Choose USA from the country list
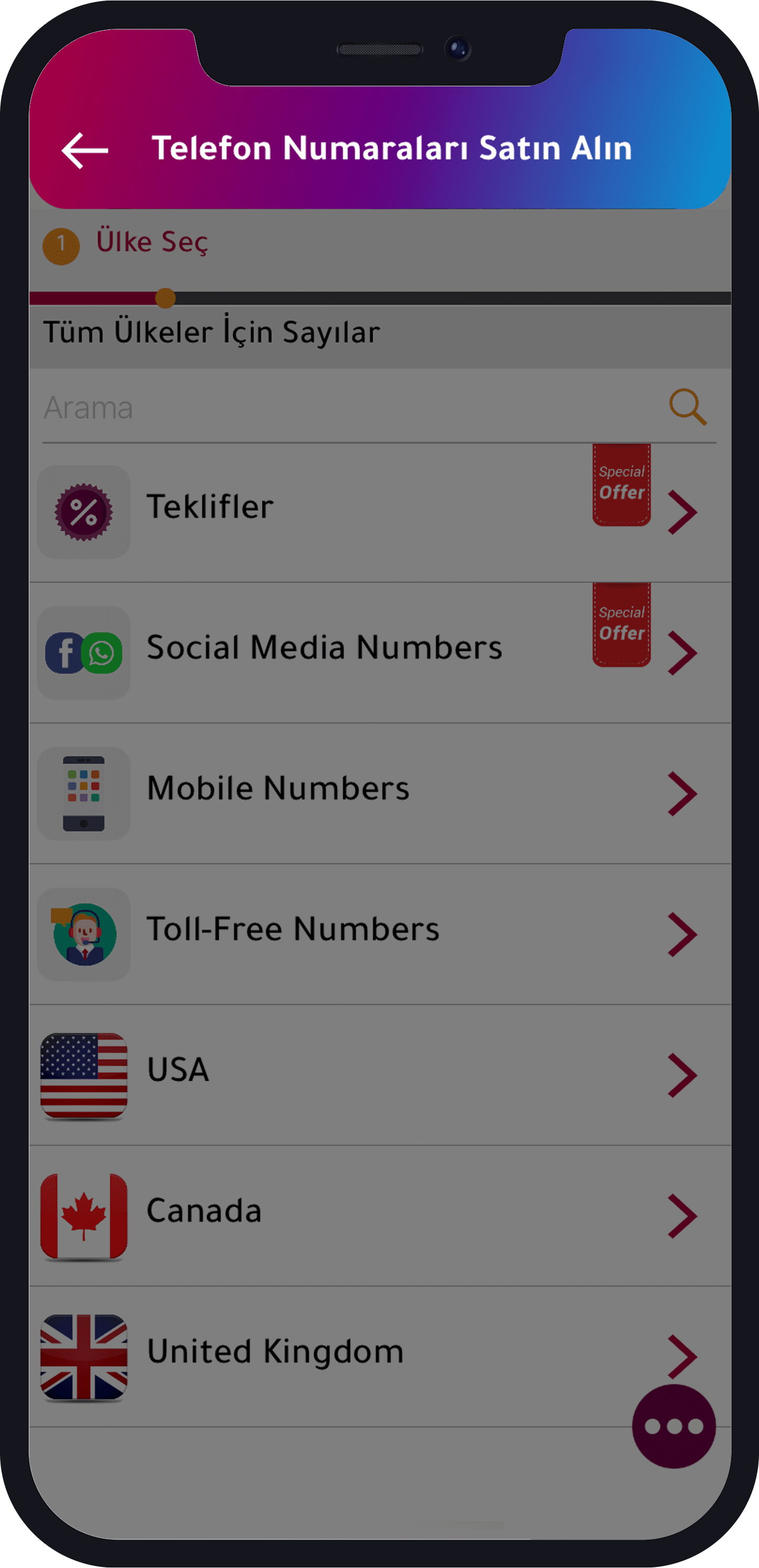 coord(378,1074)
